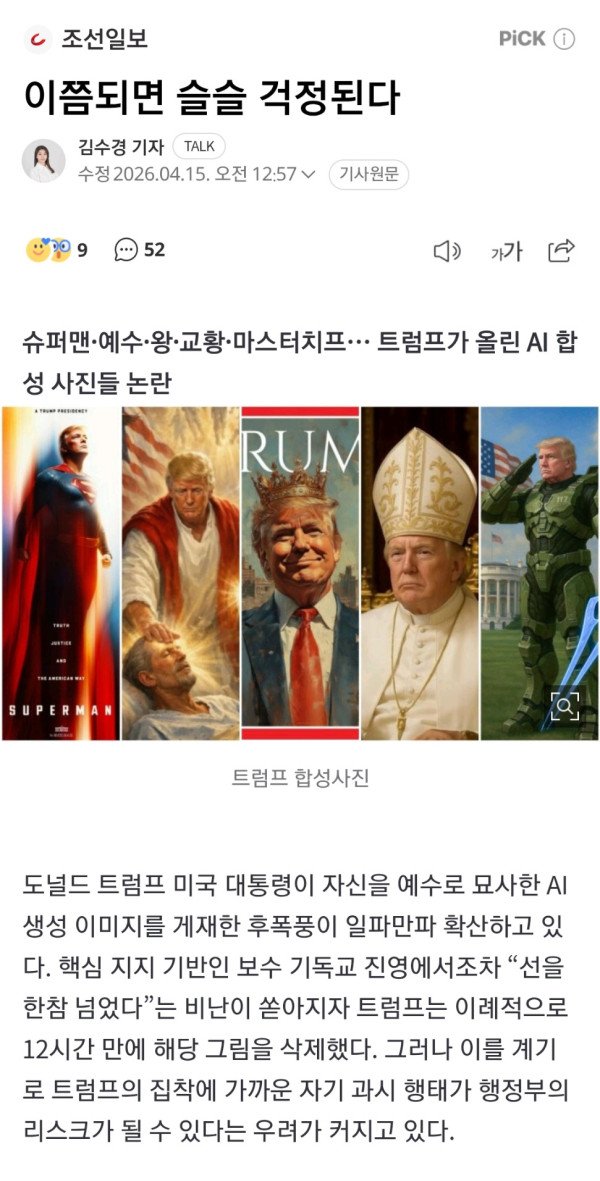Open reporter 김수경's profile

click(x=121, y=146)
